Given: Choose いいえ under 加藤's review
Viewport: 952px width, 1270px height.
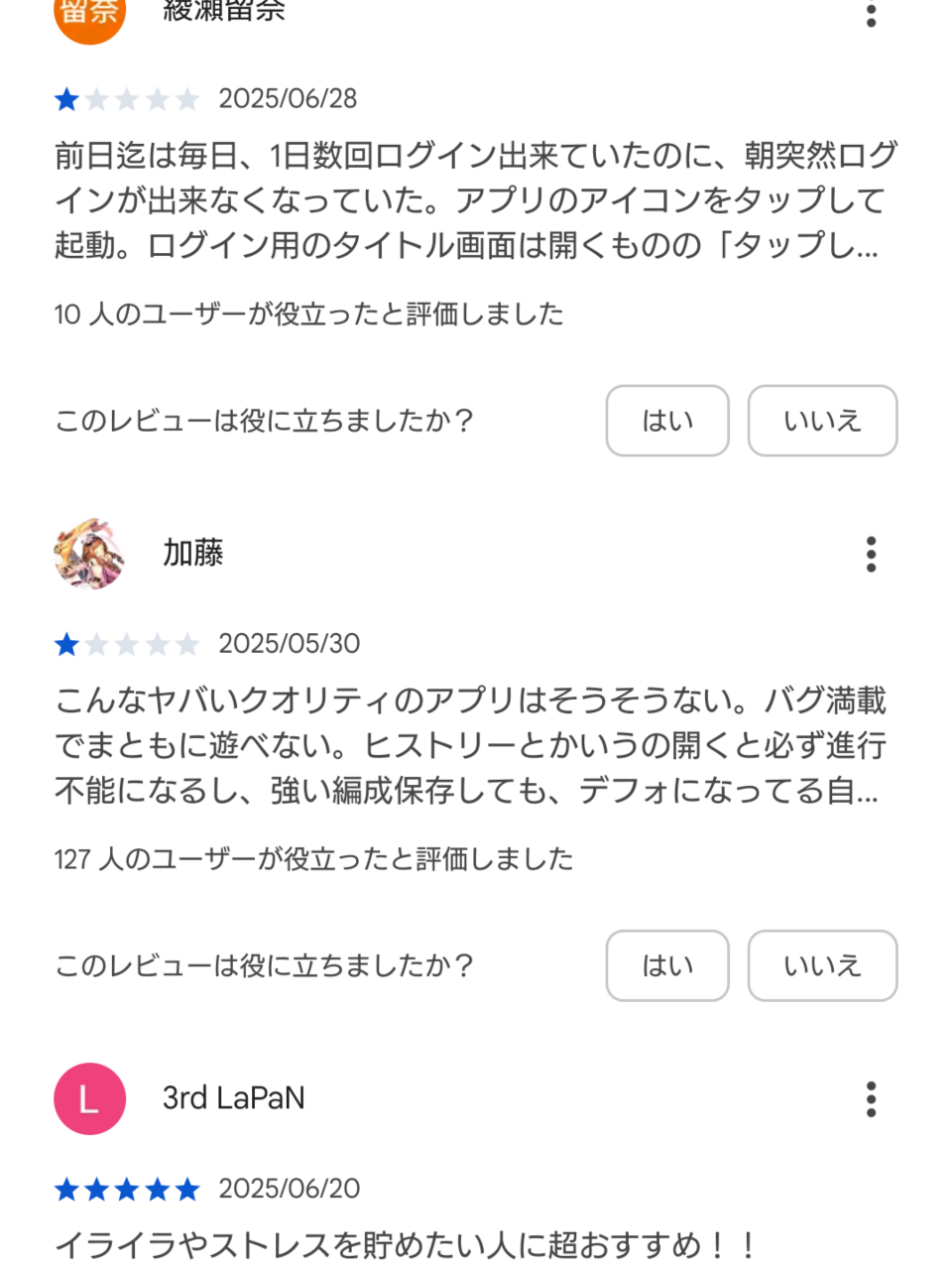Looking at the screenshot, I should (x=822, y=965).
